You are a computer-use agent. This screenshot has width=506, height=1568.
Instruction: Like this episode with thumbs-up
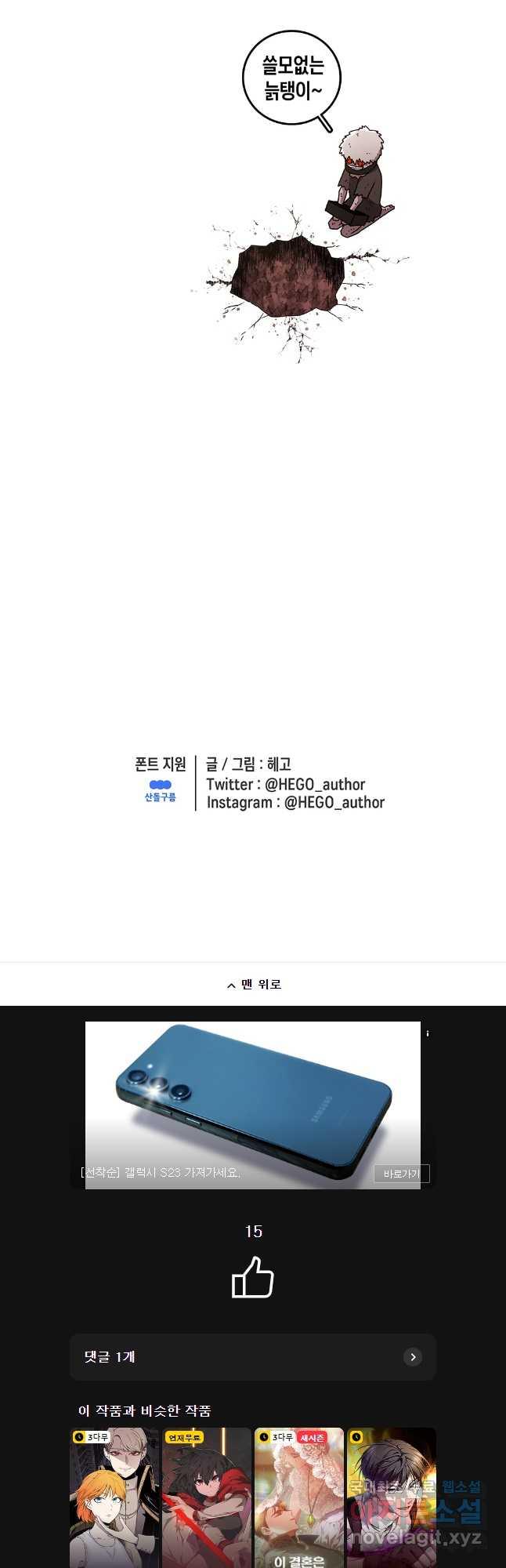tap(253, 1278)
